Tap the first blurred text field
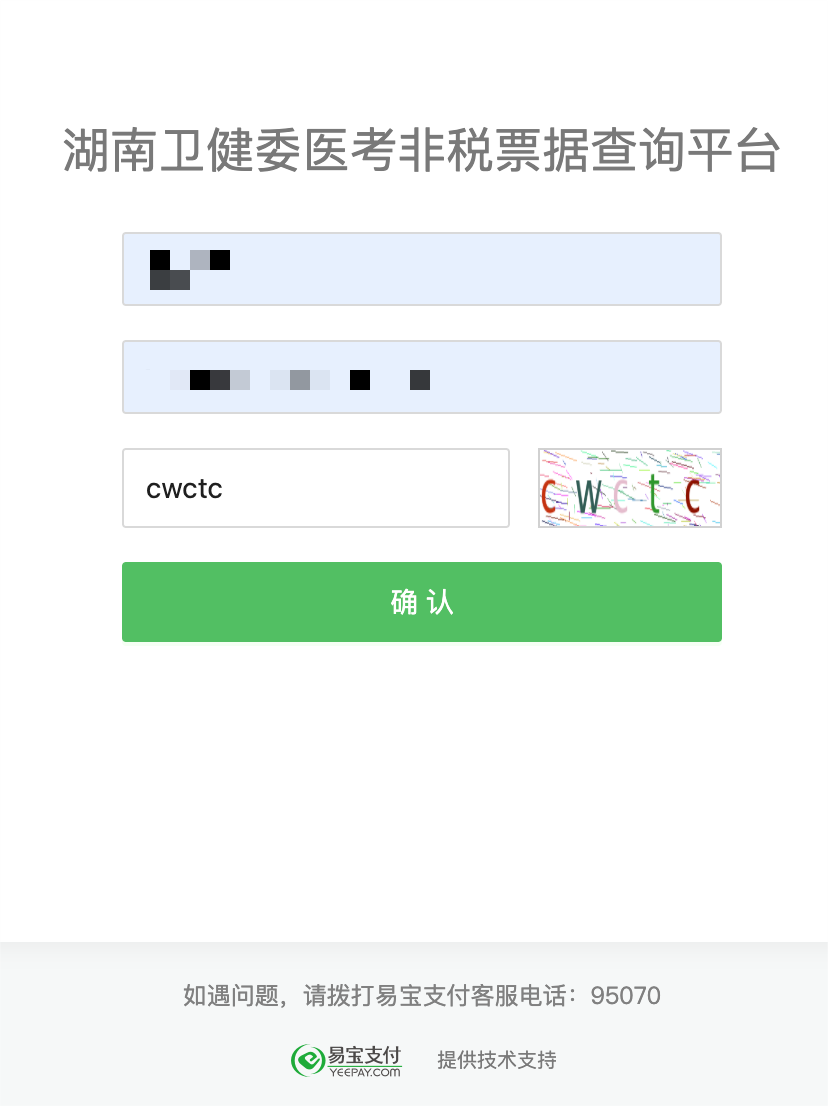 coord(421,269)
